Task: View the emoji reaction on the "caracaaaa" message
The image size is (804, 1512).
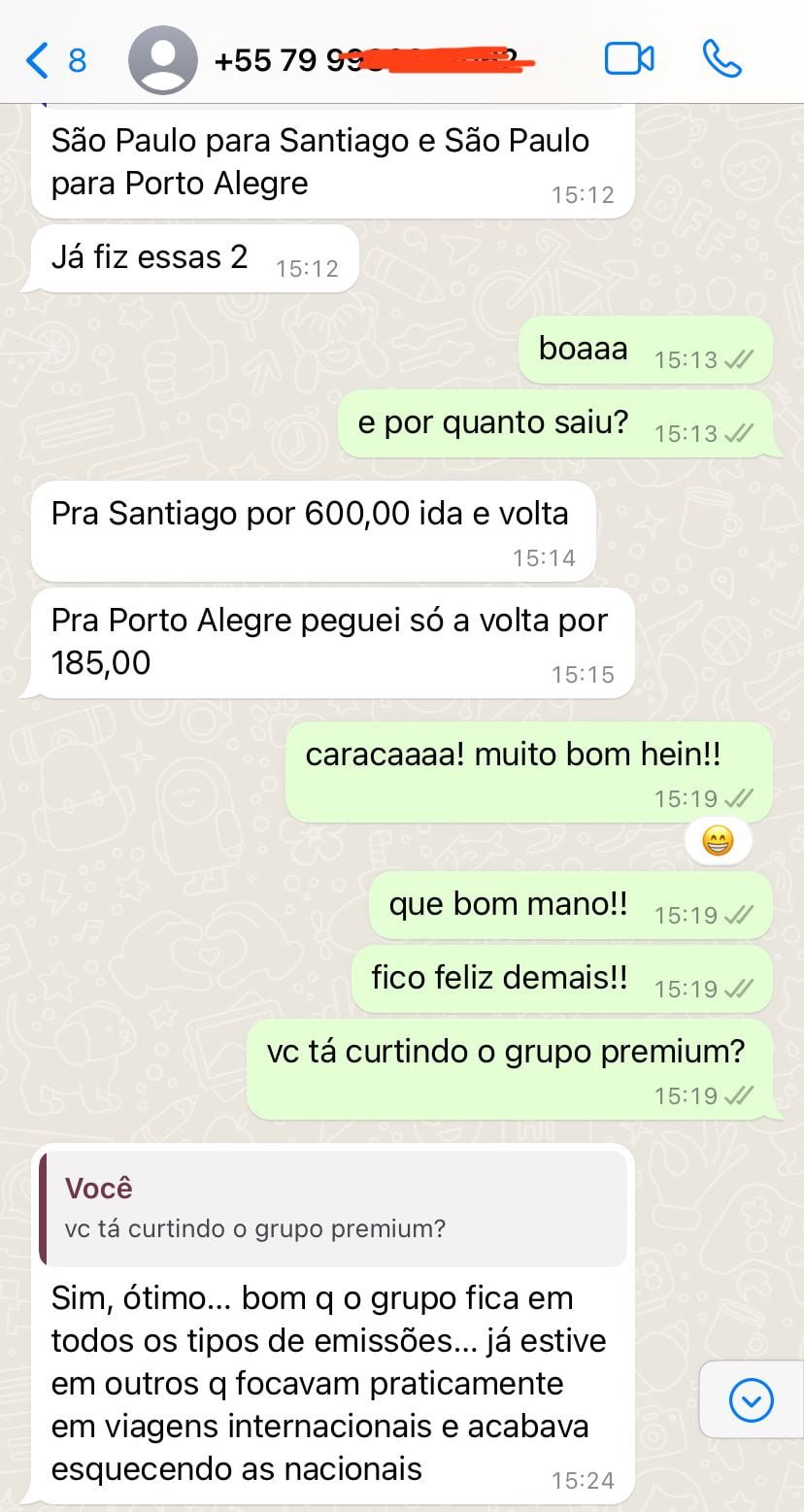Action: coord(718,842)
